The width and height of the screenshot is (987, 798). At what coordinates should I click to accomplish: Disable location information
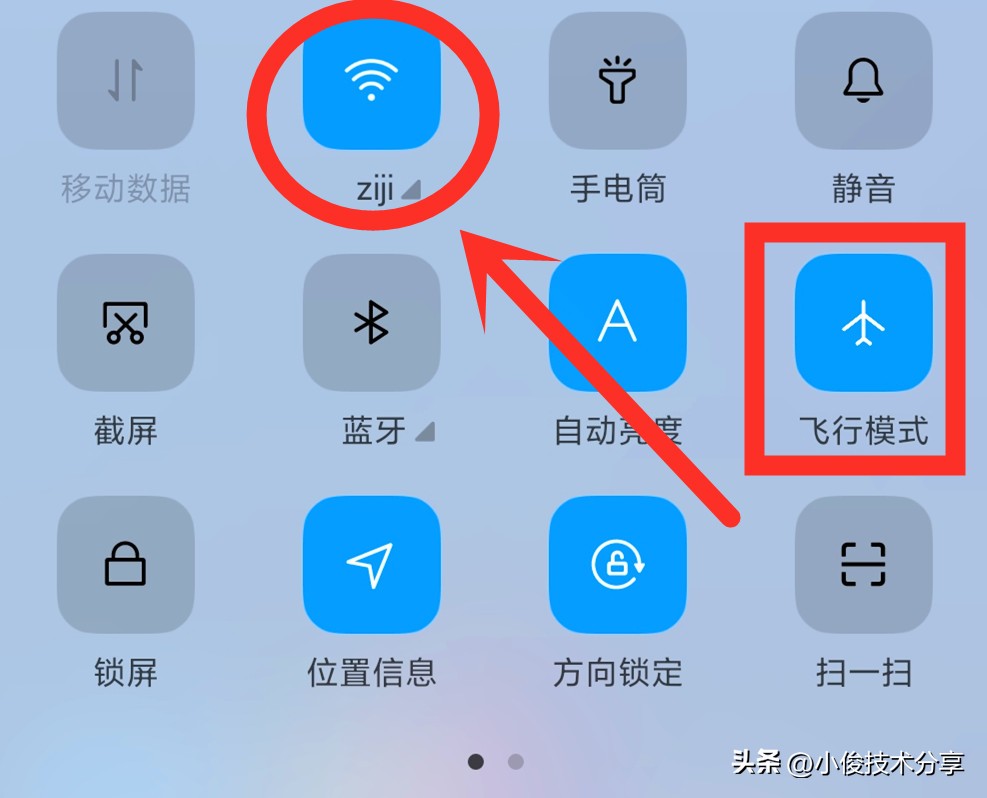pos(371,565)
